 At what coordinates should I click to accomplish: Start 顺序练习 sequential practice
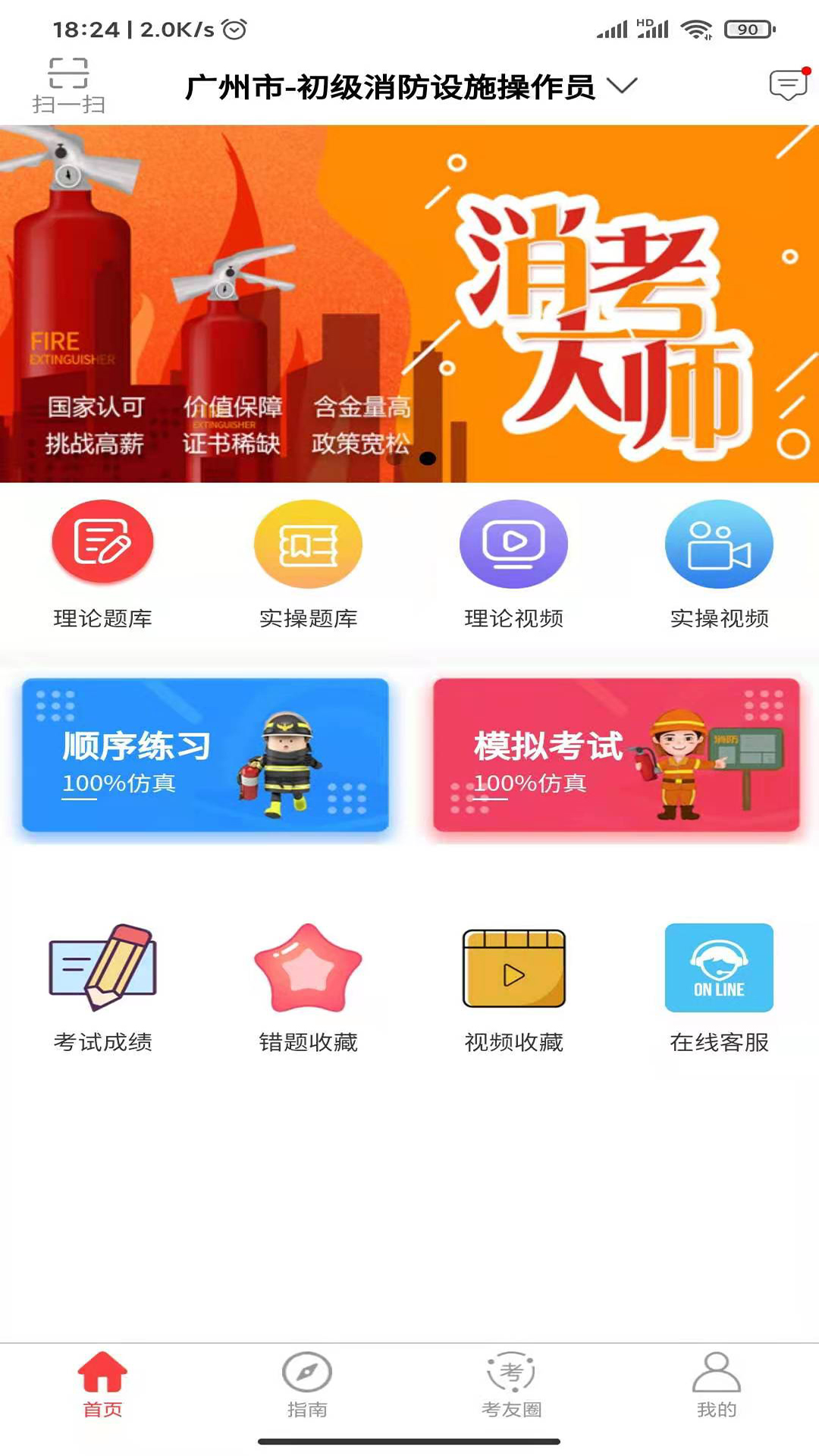pos(205,758)
